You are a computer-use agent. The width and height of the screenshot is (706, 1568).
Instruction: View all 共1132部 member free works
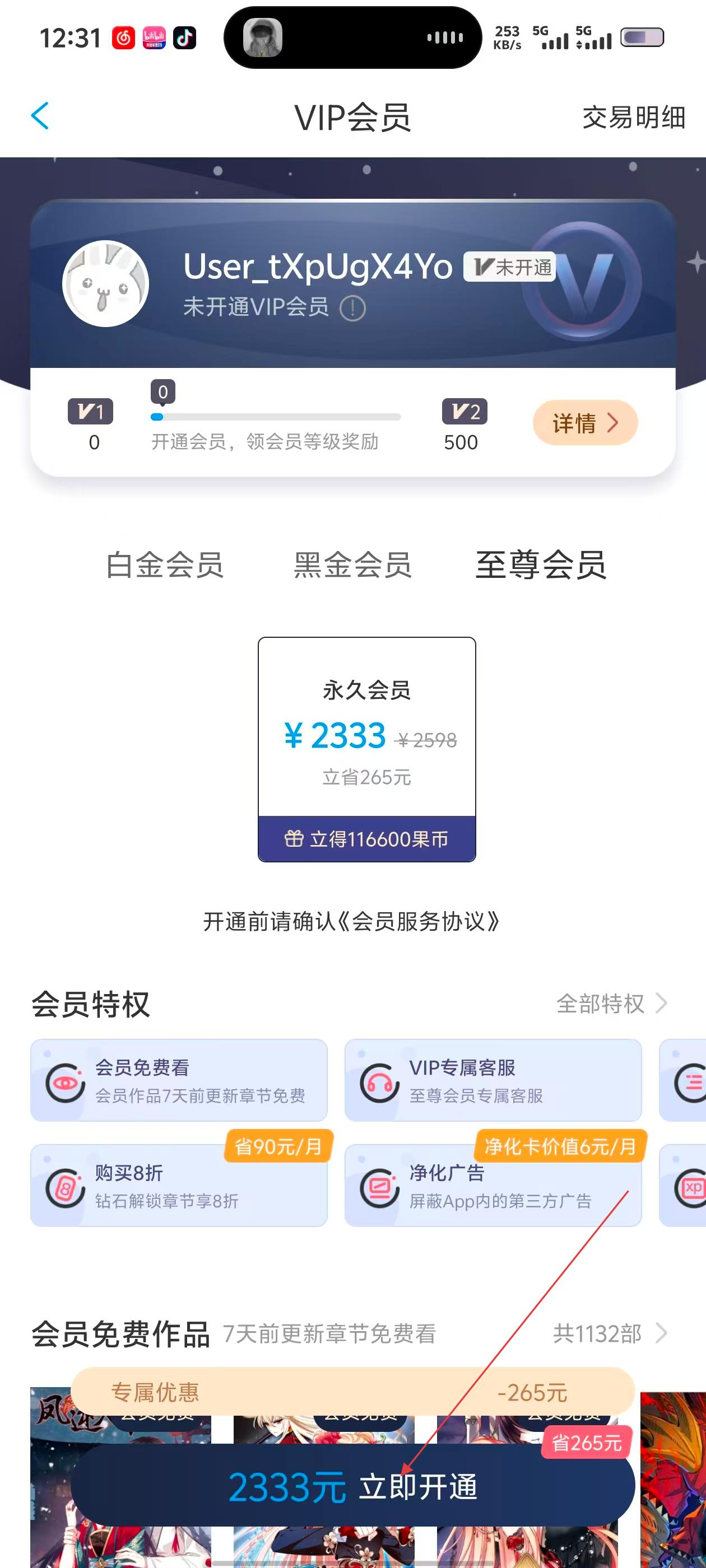click(x=609, y=1334)
